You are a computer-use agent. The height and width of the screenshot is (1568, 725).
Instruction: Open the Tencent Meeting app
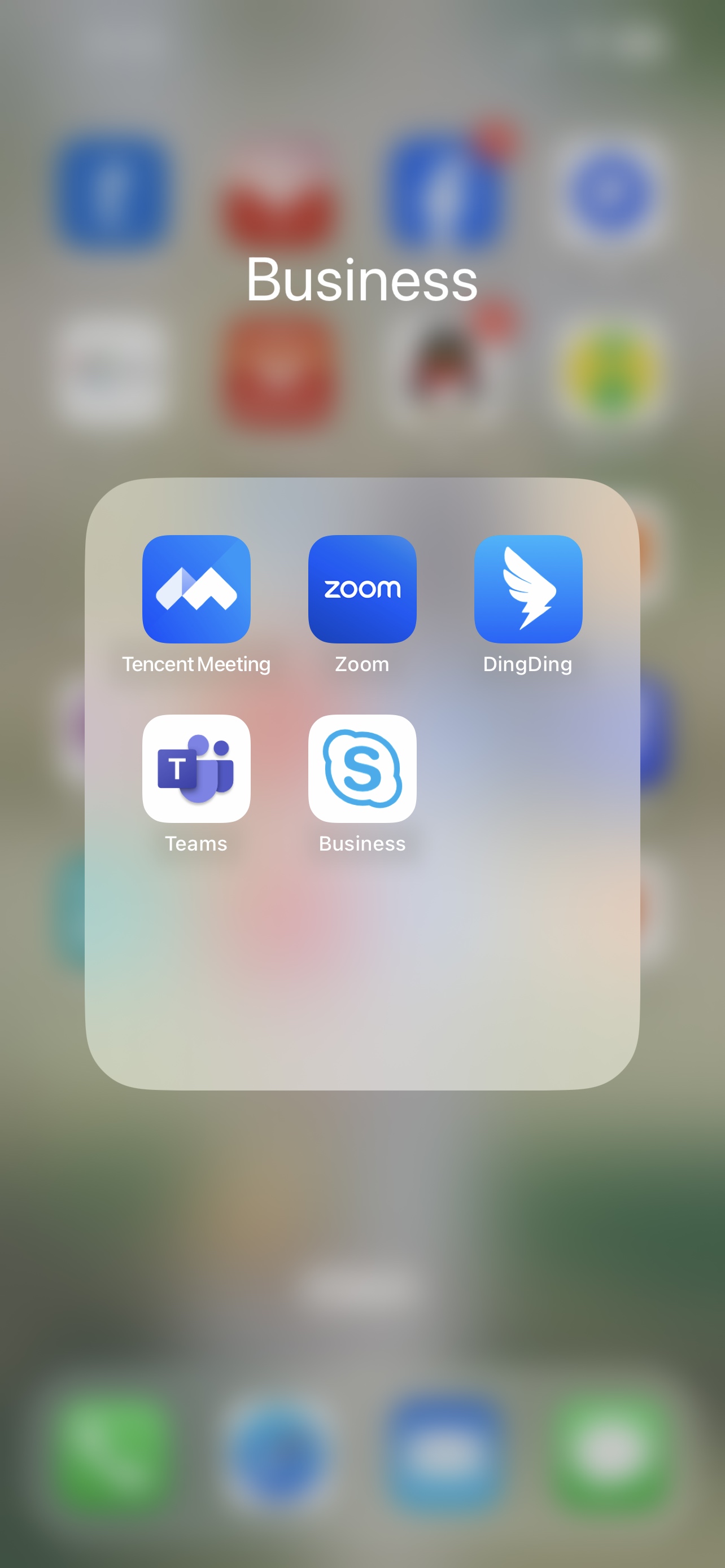point(196,589)
